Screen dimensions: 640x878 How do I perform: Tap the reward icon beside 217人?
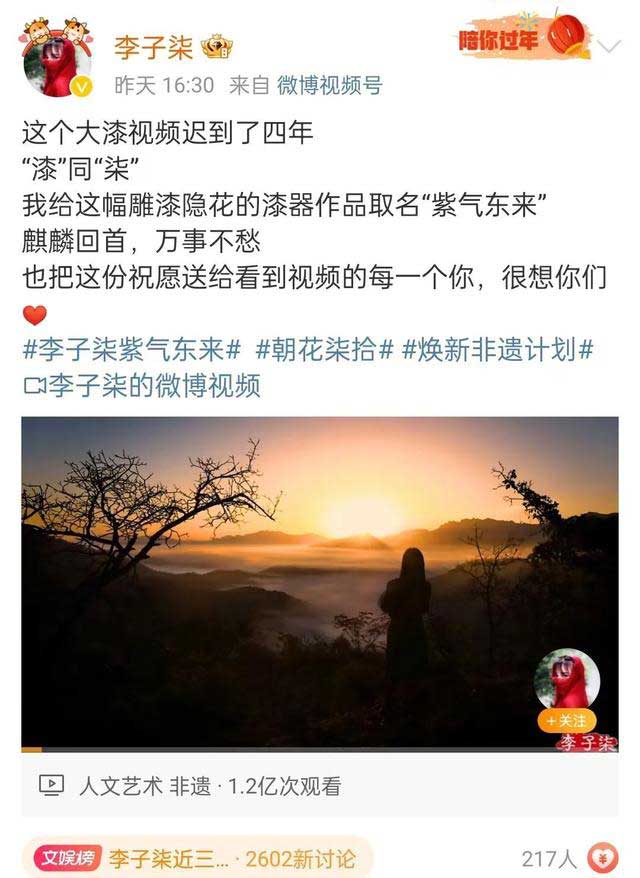602,858
